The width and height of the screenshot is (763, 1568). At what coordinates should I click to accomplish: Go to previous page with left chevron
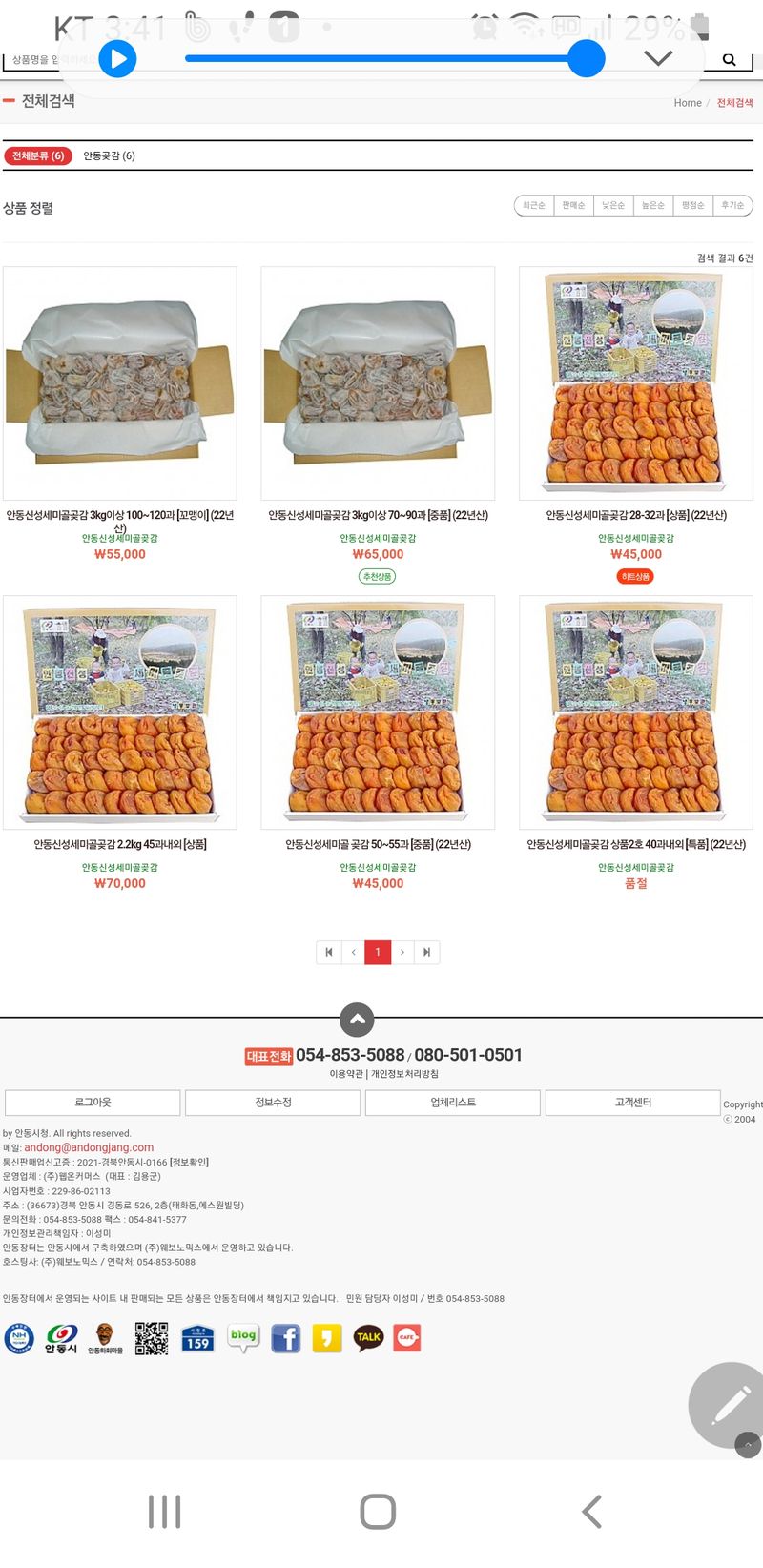[x=354, y=952]
